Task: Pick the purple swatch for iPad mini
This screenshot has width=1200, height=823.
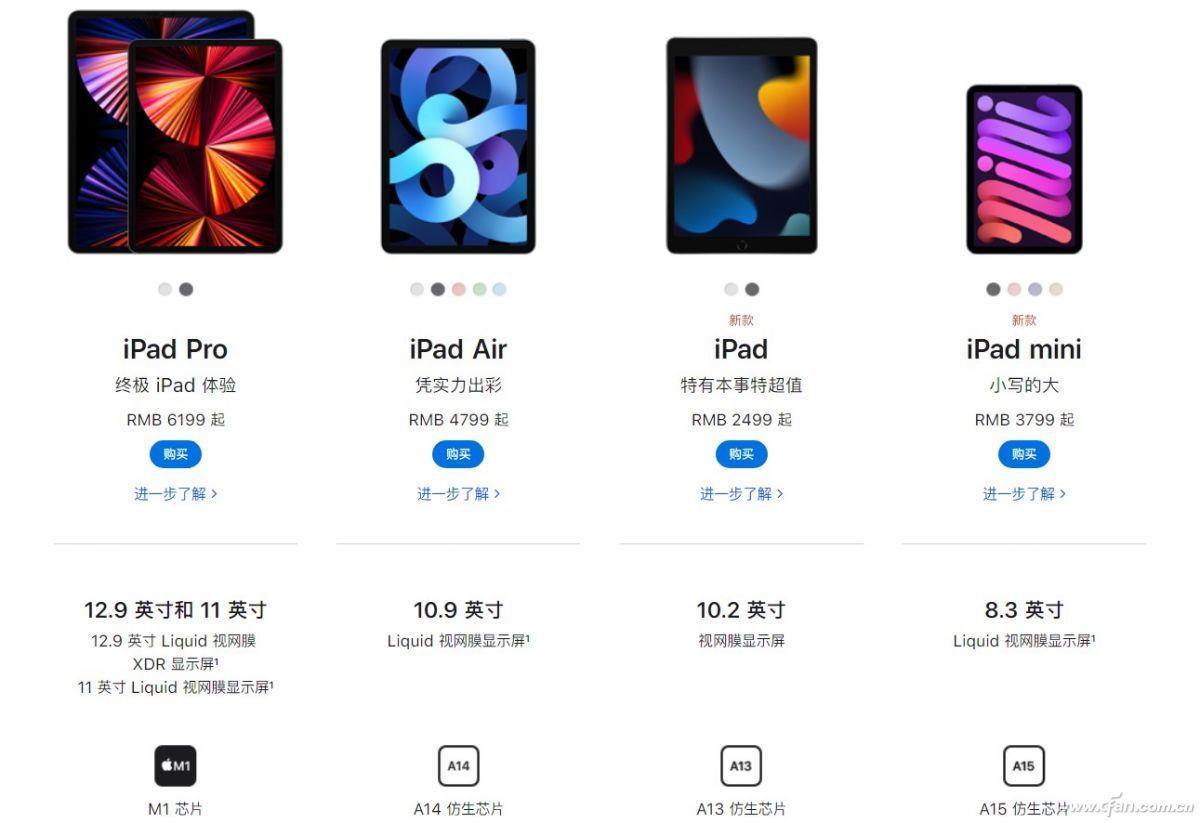Action: [x=1035, y=289]
